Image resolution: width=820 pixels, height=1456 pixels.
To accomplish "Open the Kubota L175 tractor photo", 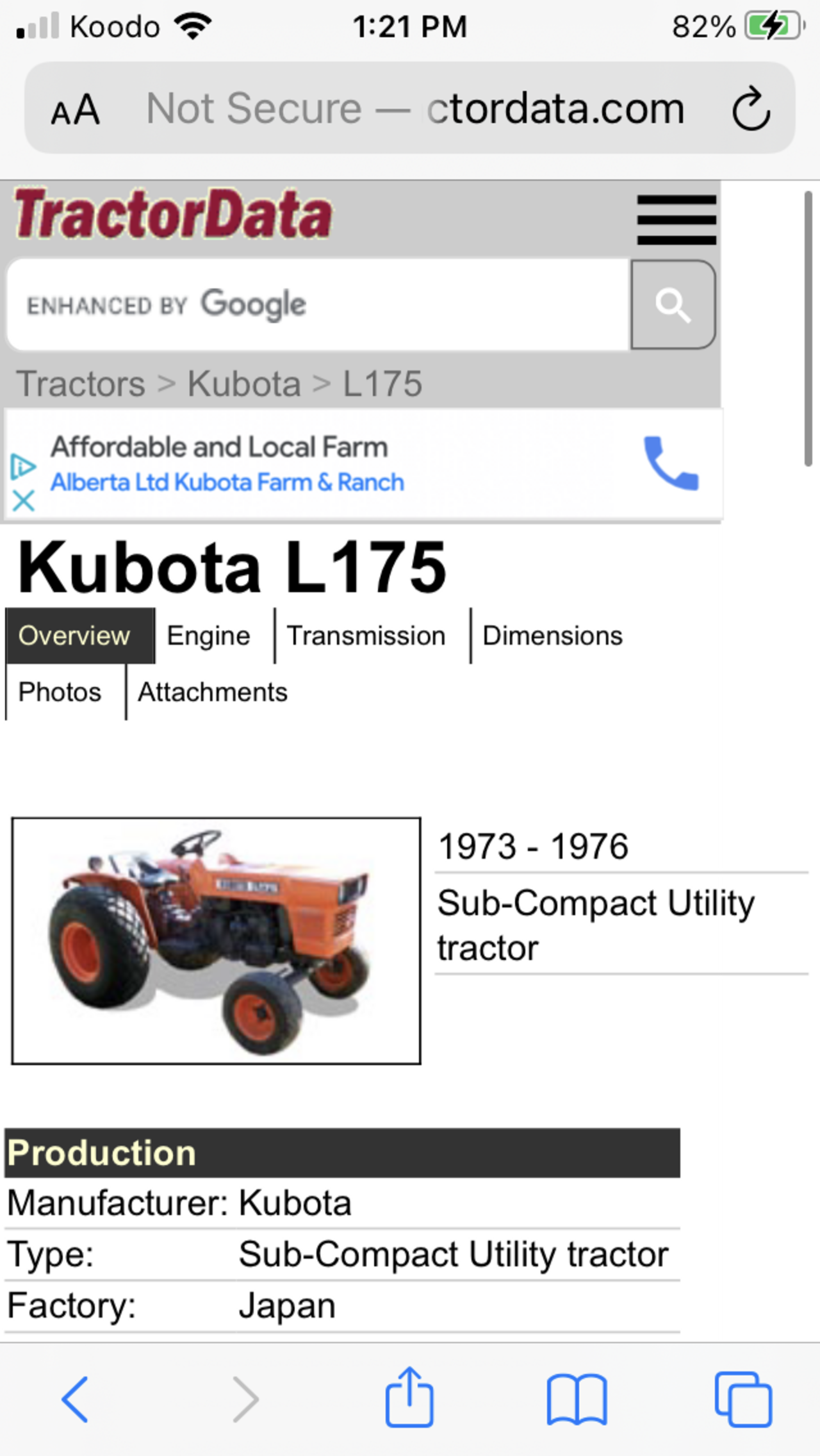I will (x=216, y=941).
